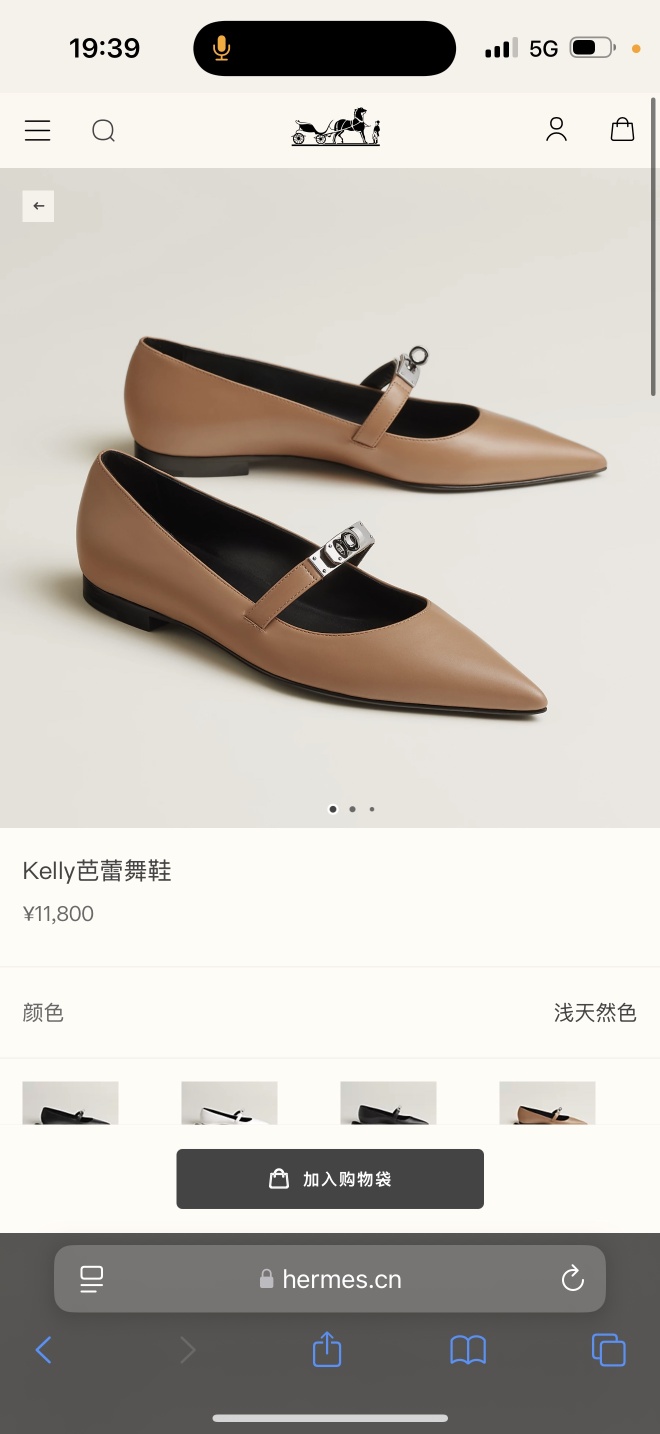Viewport: 660px width, 1434px height.
Task: Open the site search
Action: 103,130
